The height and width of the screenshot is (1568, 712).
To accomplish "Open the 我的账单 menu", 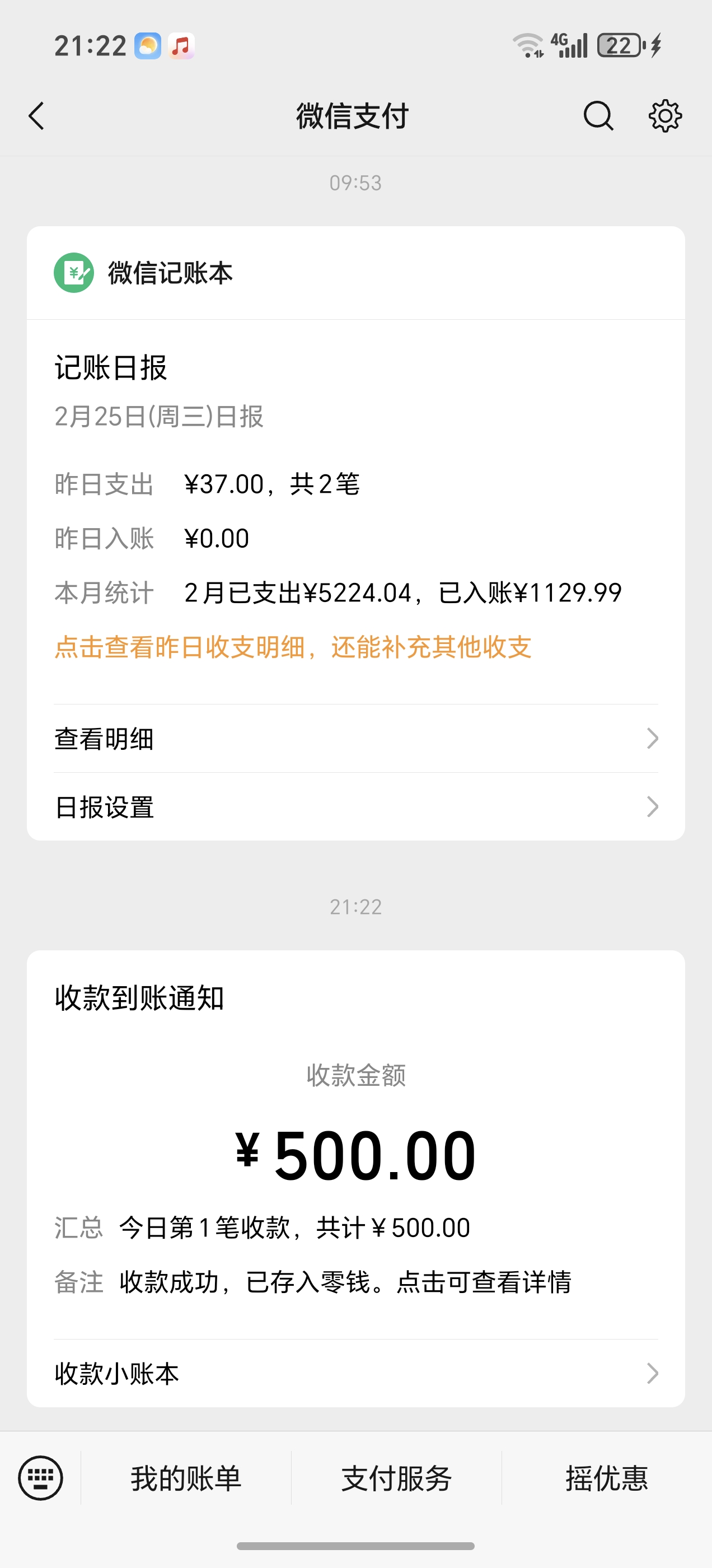I will coord(186,1478).
